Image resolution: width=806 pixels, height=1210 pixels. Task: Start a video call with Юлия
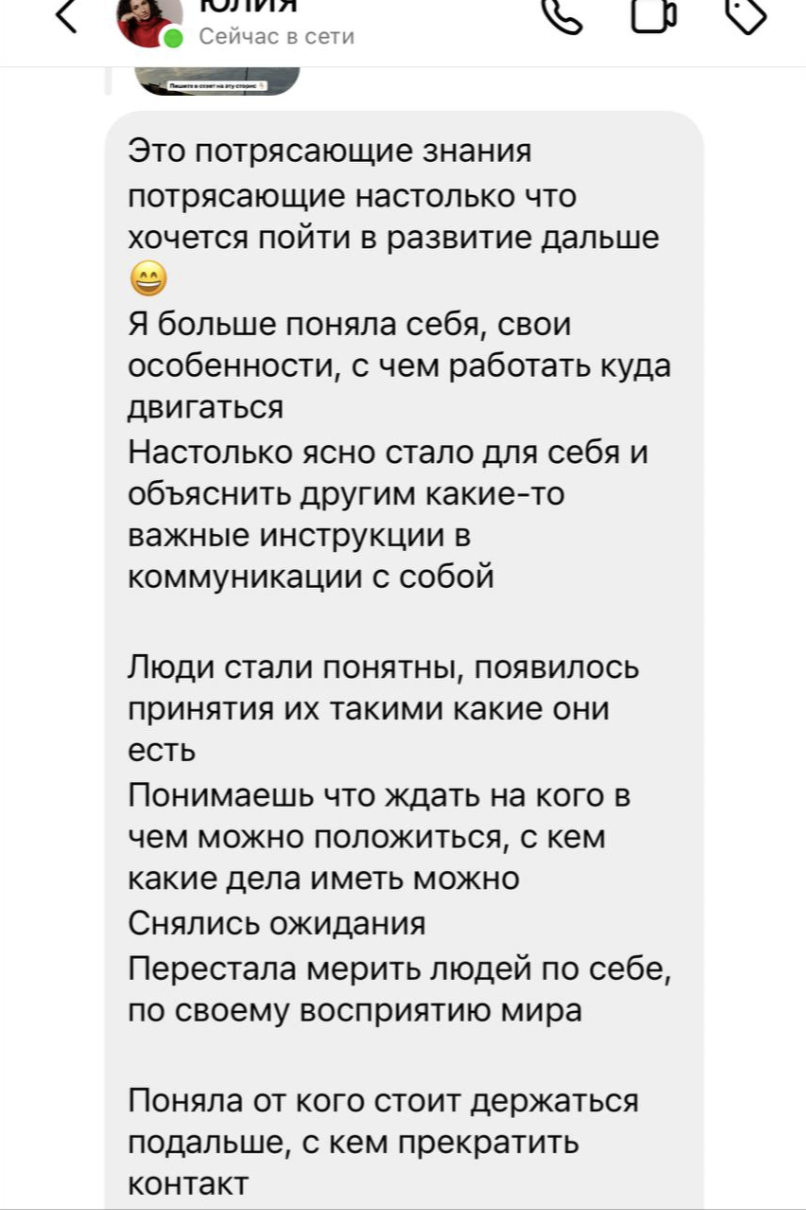(x=654, y=14)
